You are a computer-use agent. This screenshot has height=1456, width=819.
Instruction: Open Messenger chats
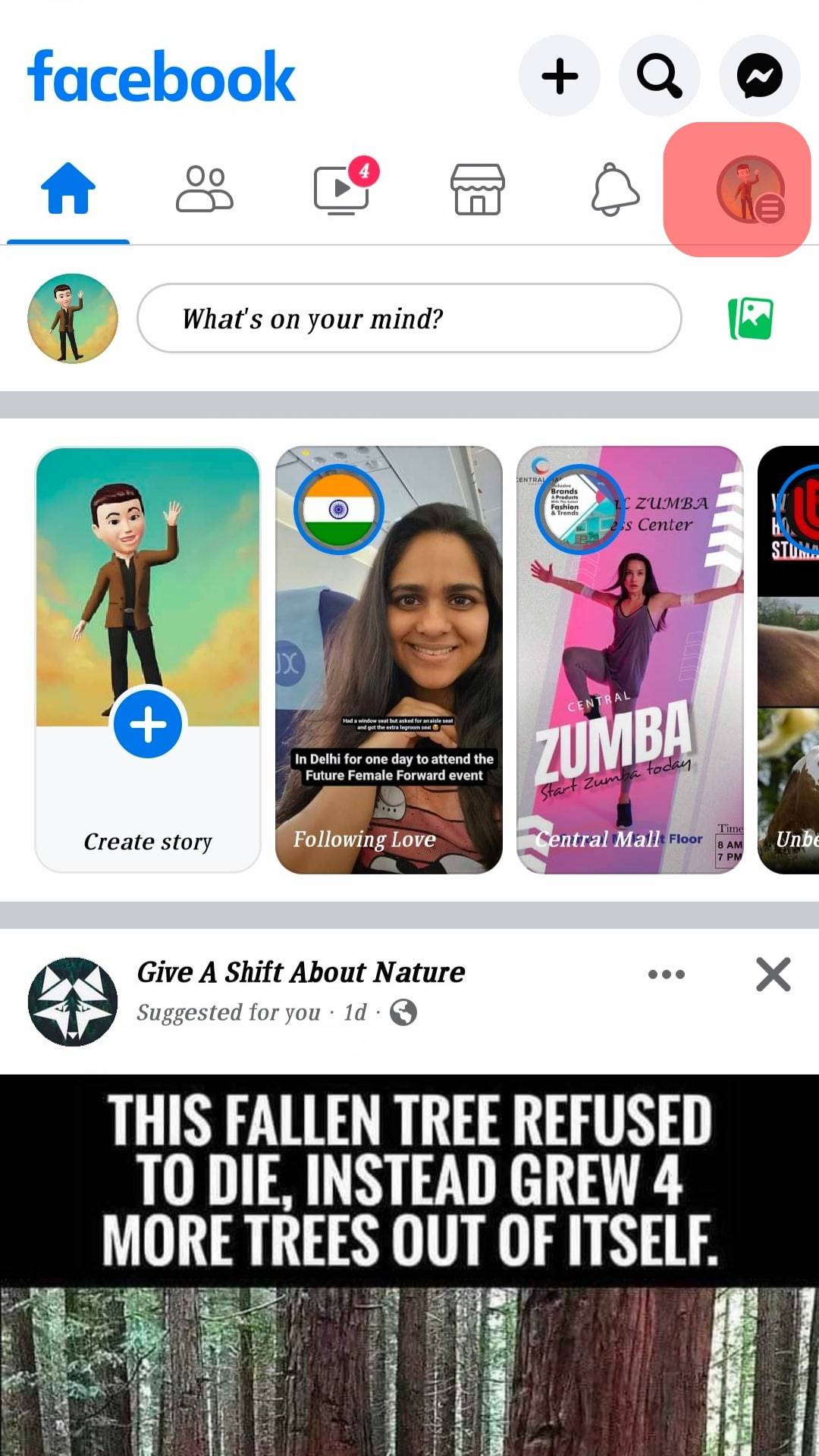[x=759, y=76]
